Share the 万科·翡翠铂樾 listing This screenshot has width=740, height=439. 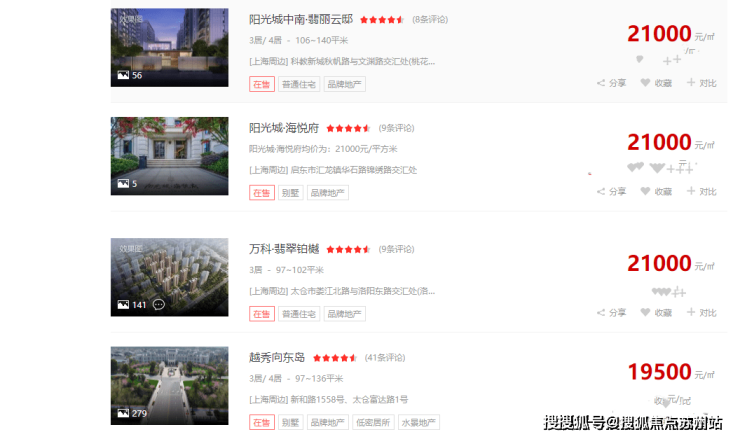(611, 313)
